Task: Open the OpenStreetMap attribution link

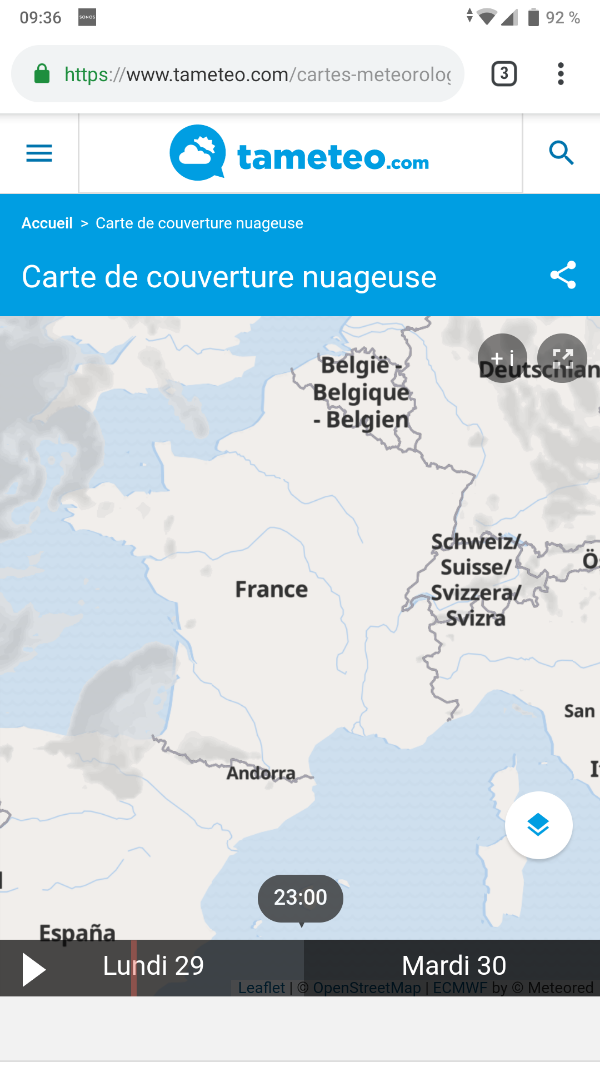Action: coord(366,988)
